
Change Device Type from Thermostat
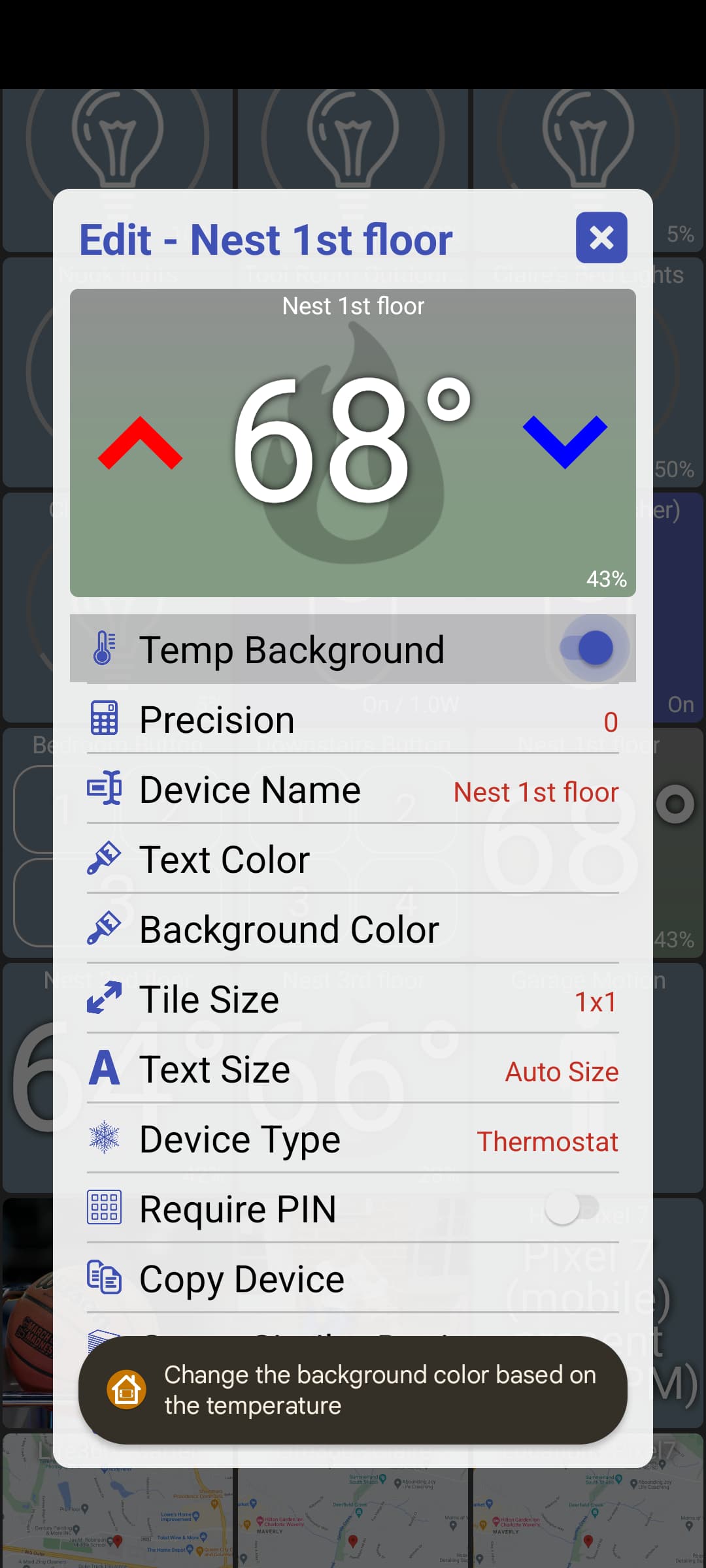[x=353, y=1139]
